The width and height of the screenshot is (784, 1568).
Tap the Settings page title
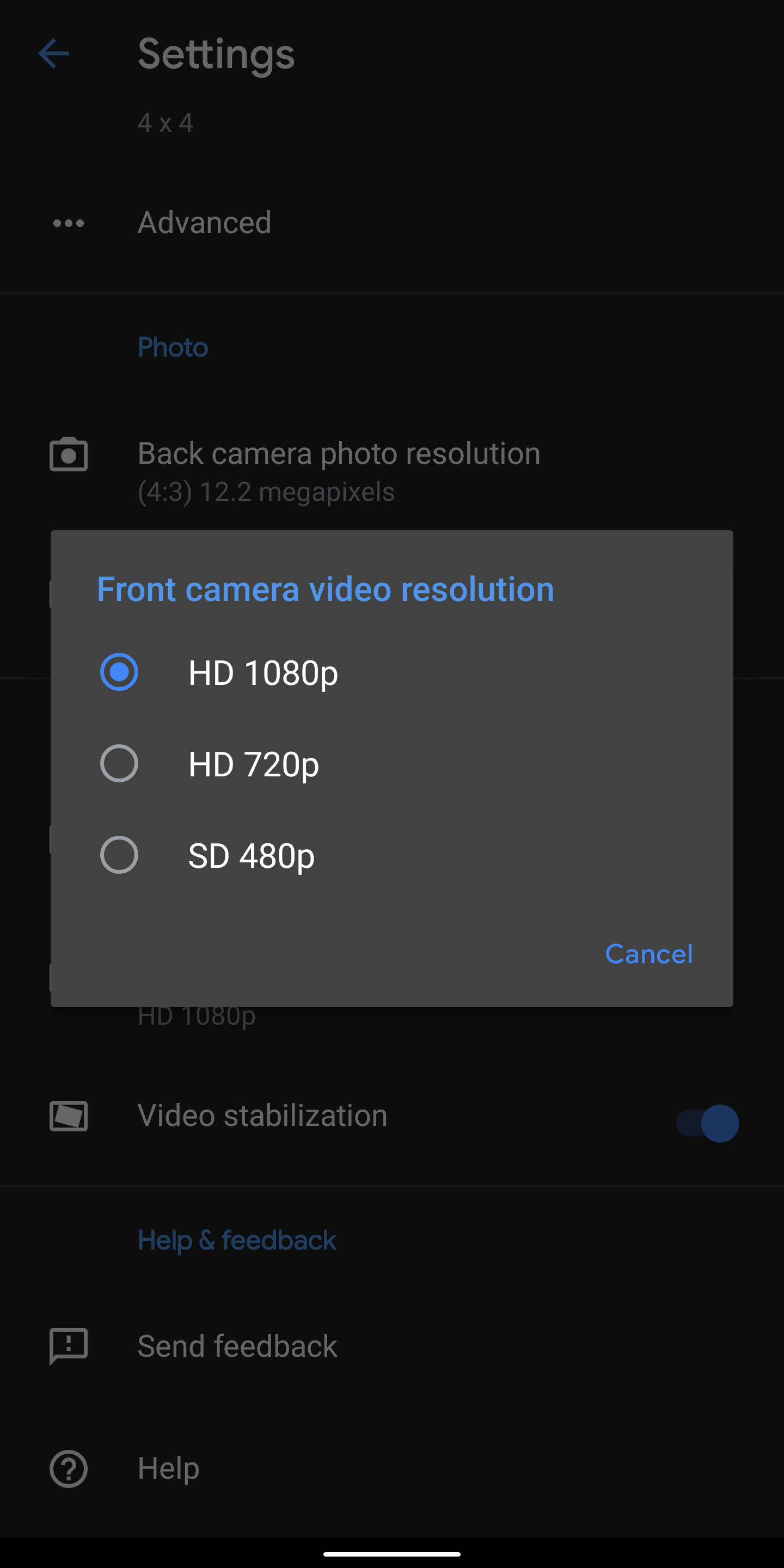pos(216,53)
